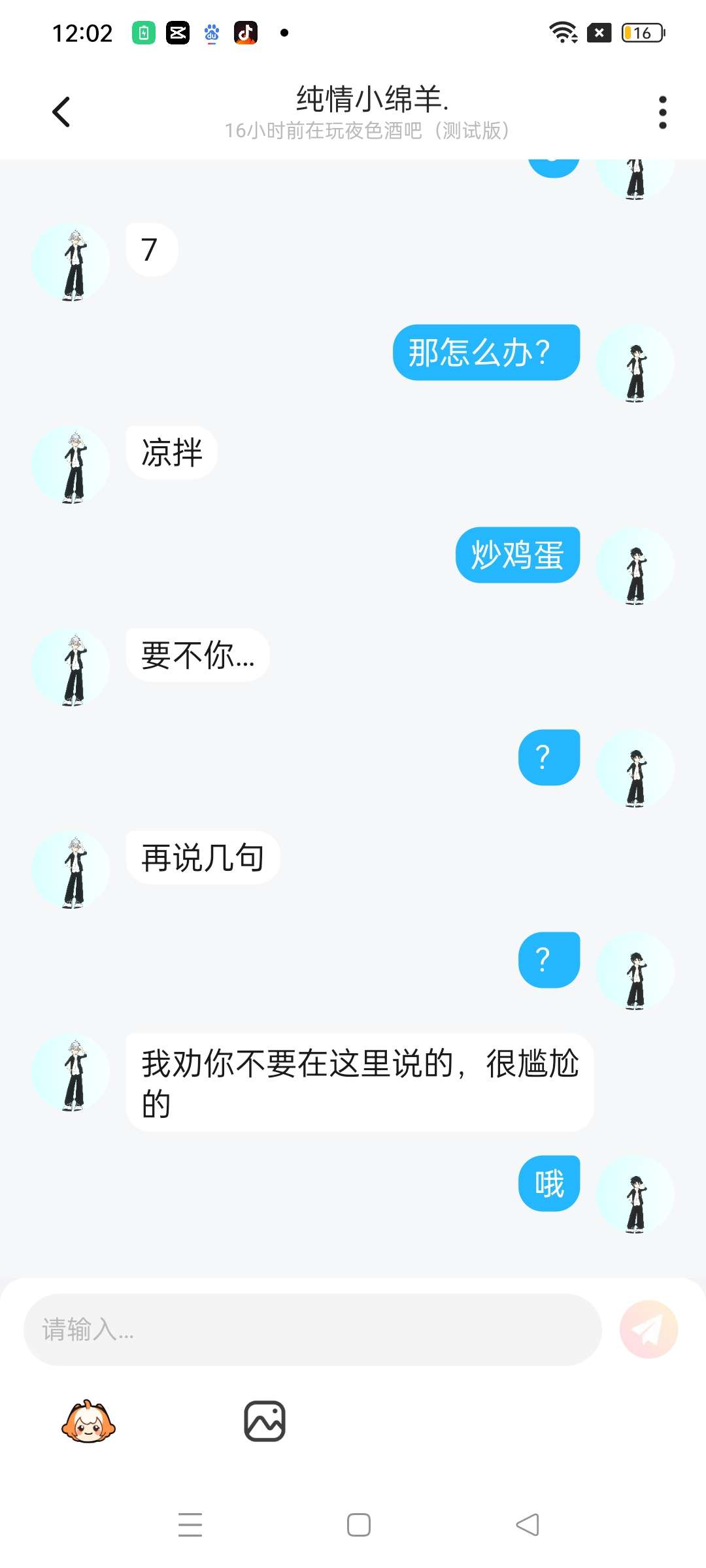The width and height of the screenshot is (706, 1568).
Task: Open the avatar beside the 凉拌 message
Action: [x=71, y=465]
